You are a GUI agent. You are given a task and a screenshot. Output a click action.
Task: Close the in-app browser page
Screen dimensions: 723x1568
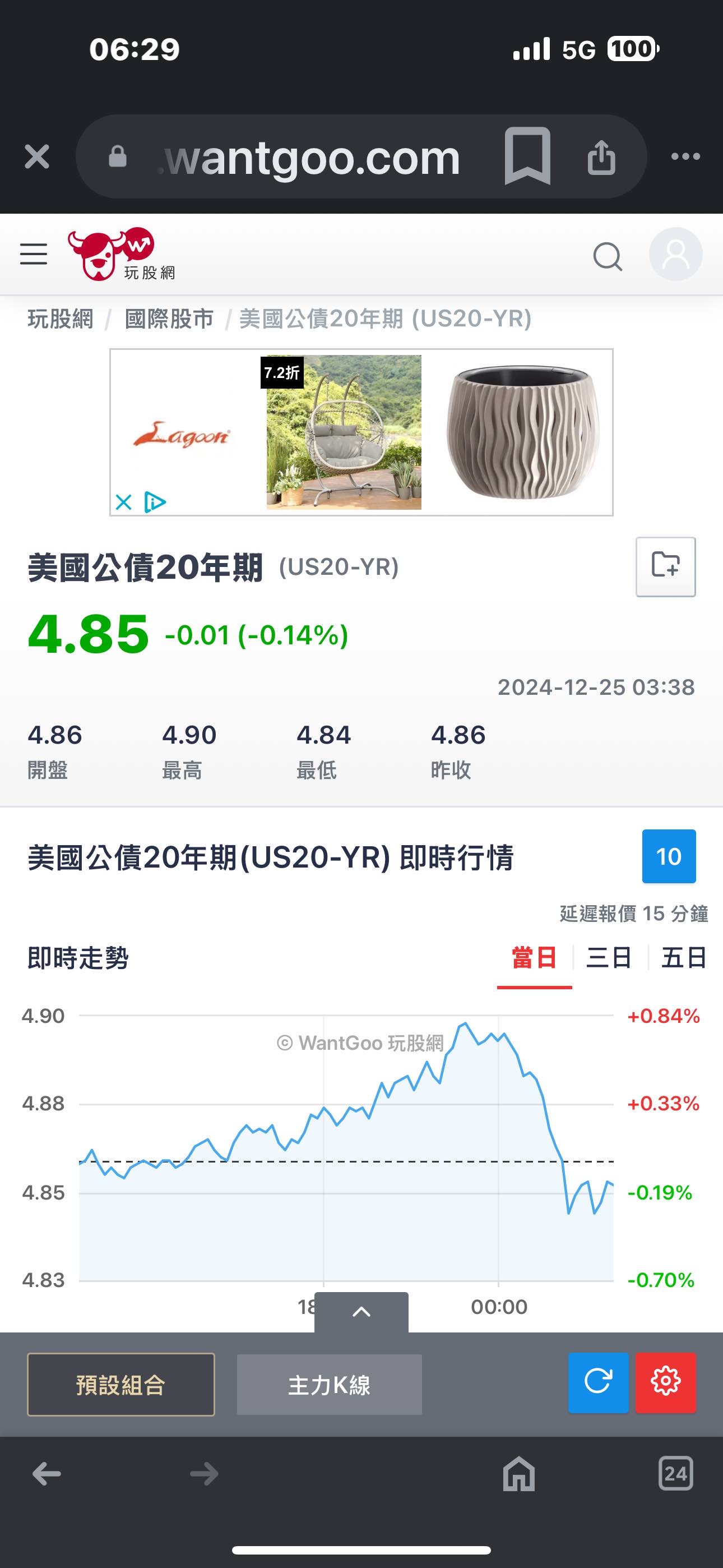[36, 156]
